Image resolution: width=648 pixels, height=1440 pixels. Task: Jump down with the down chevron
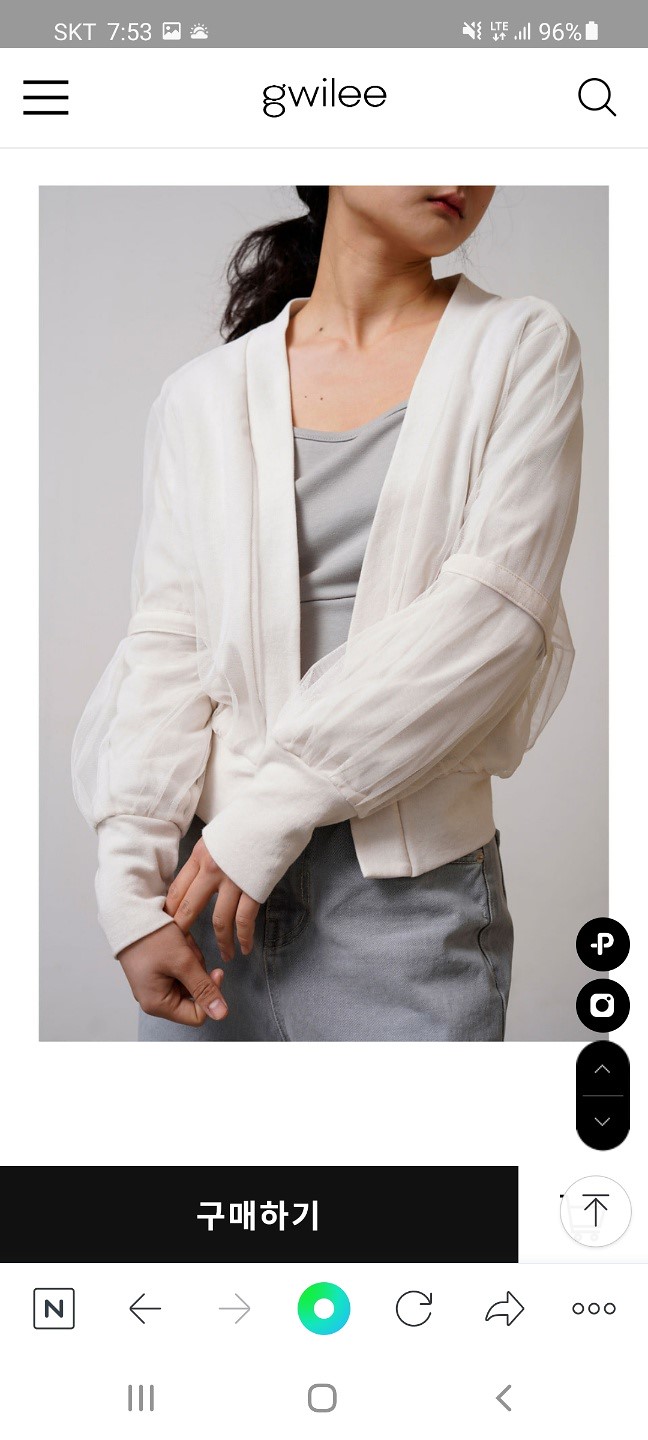(602, 1122)
